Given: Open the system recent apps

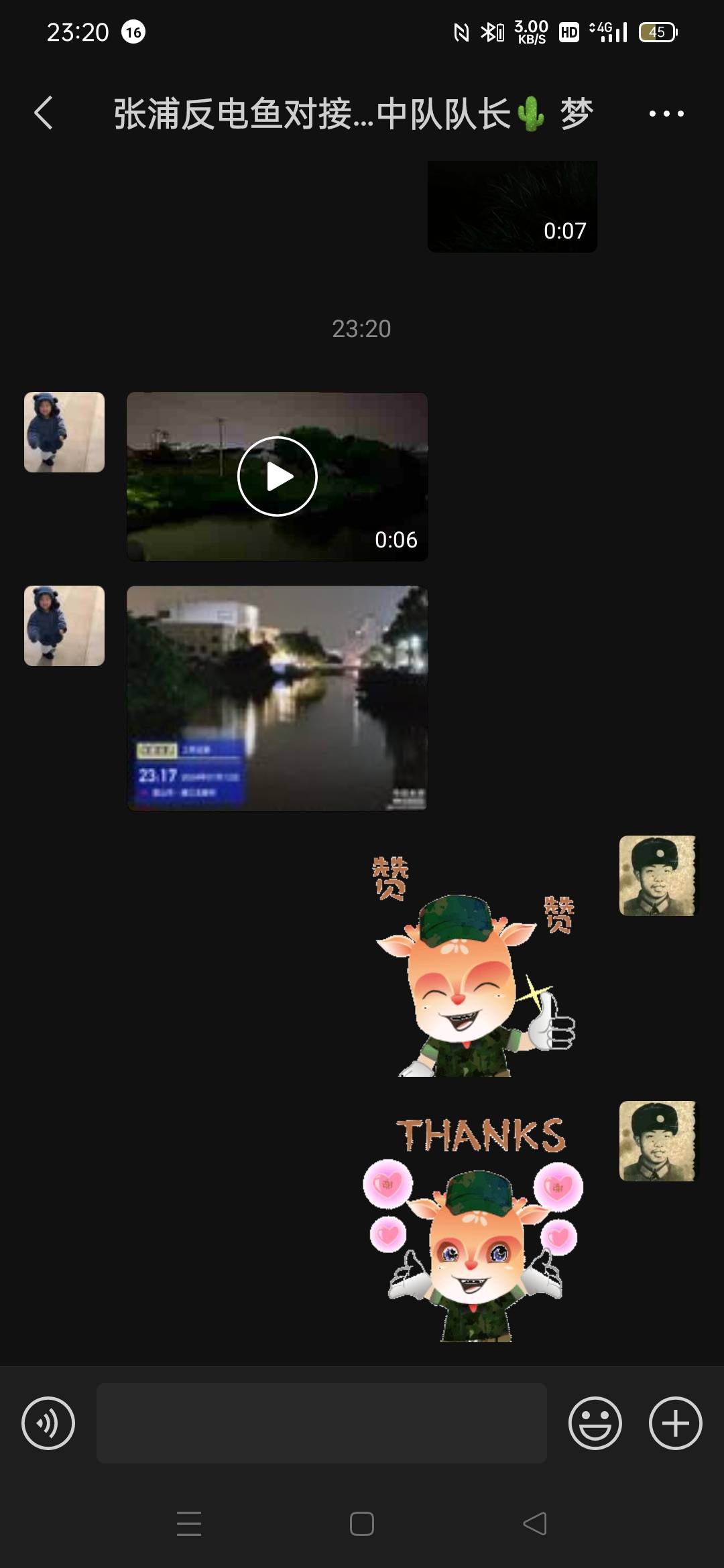Looking at the screenshot, I should tap(189, 1524).
